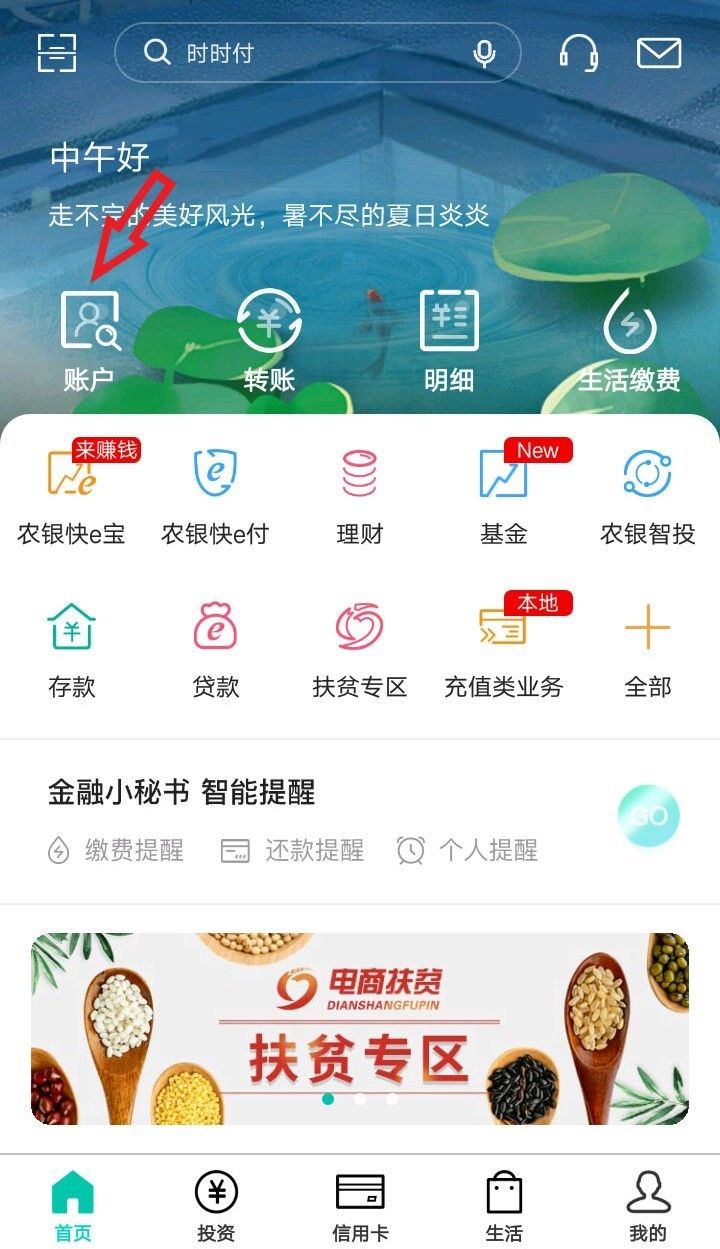Tap the 时时付 search box
The height and width of the screenshot is (1249, 720).
(x=300, y=52)
